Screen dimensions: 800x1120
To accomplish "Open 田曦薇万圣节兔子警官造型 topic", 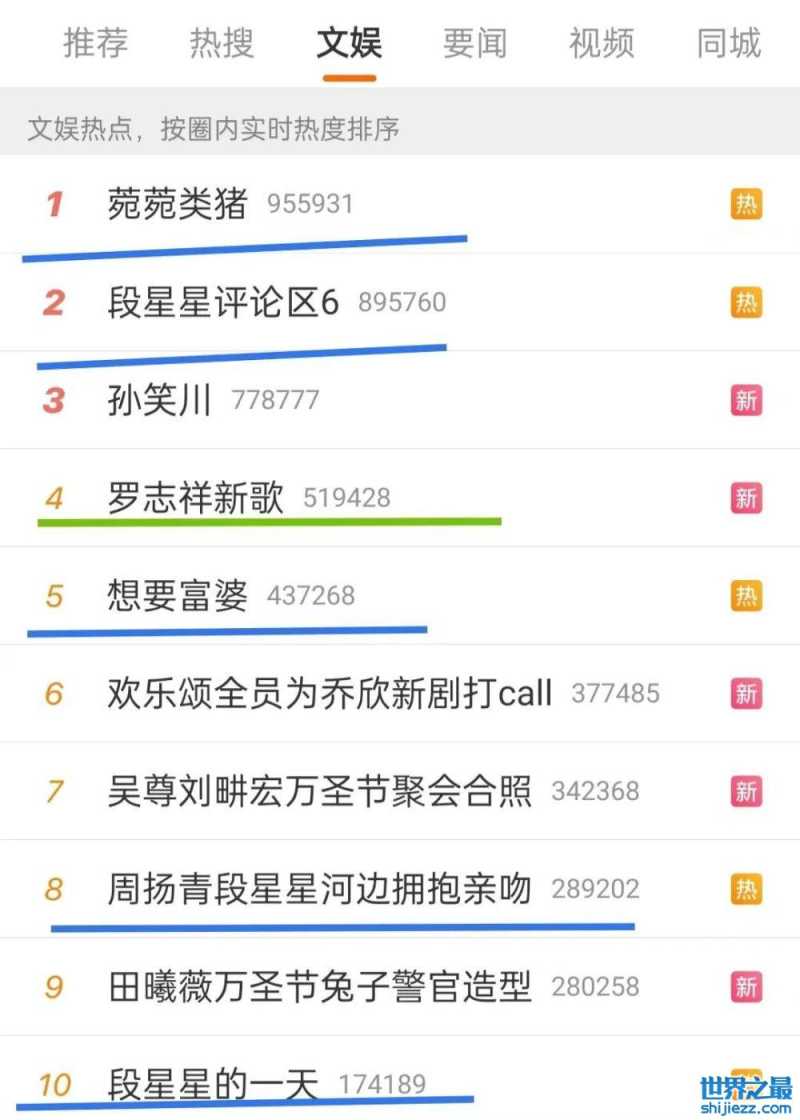I will (320, 987).
